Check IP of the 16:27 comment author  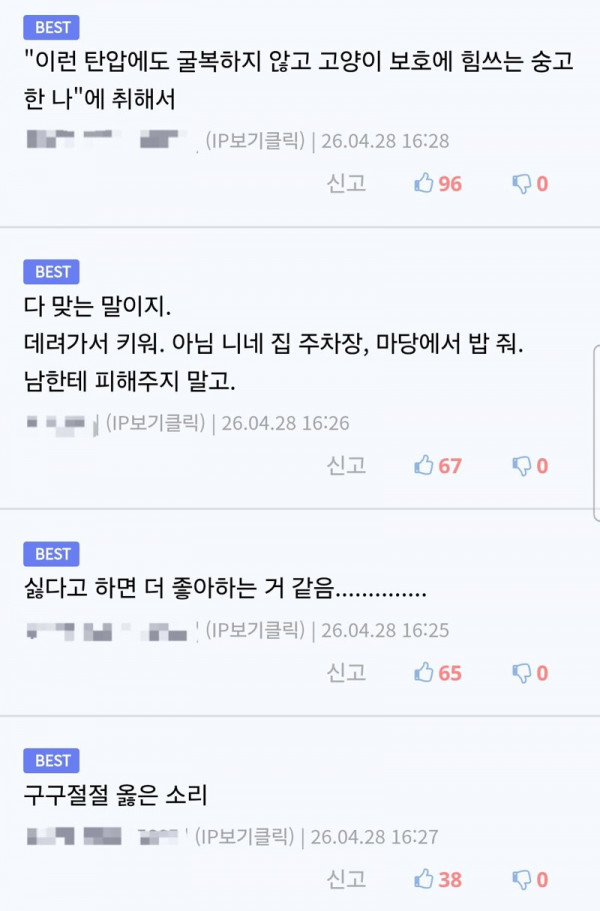coord(245,836)
